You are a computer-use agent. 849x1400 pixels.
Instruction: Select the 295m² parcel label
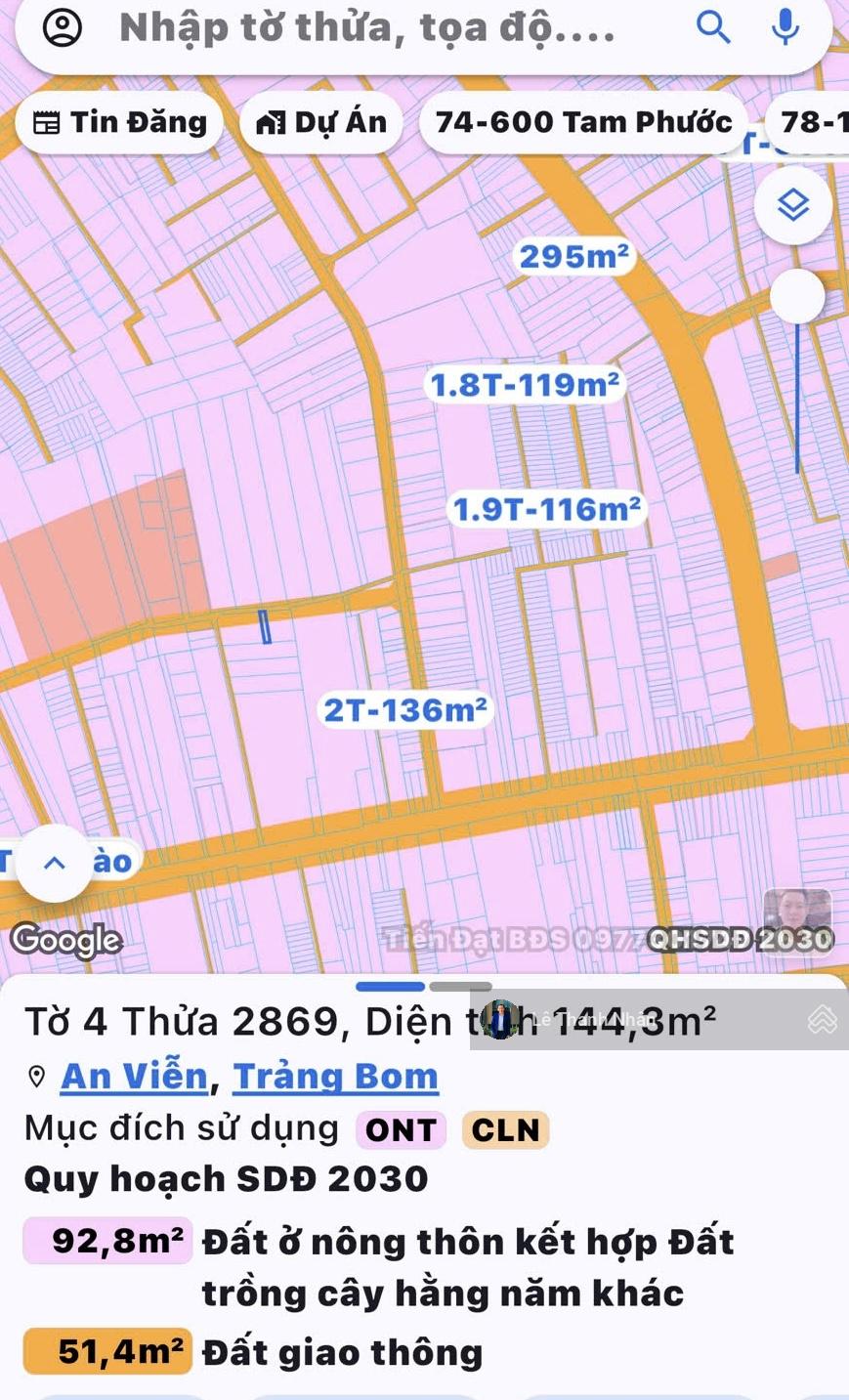coord(575,257)
